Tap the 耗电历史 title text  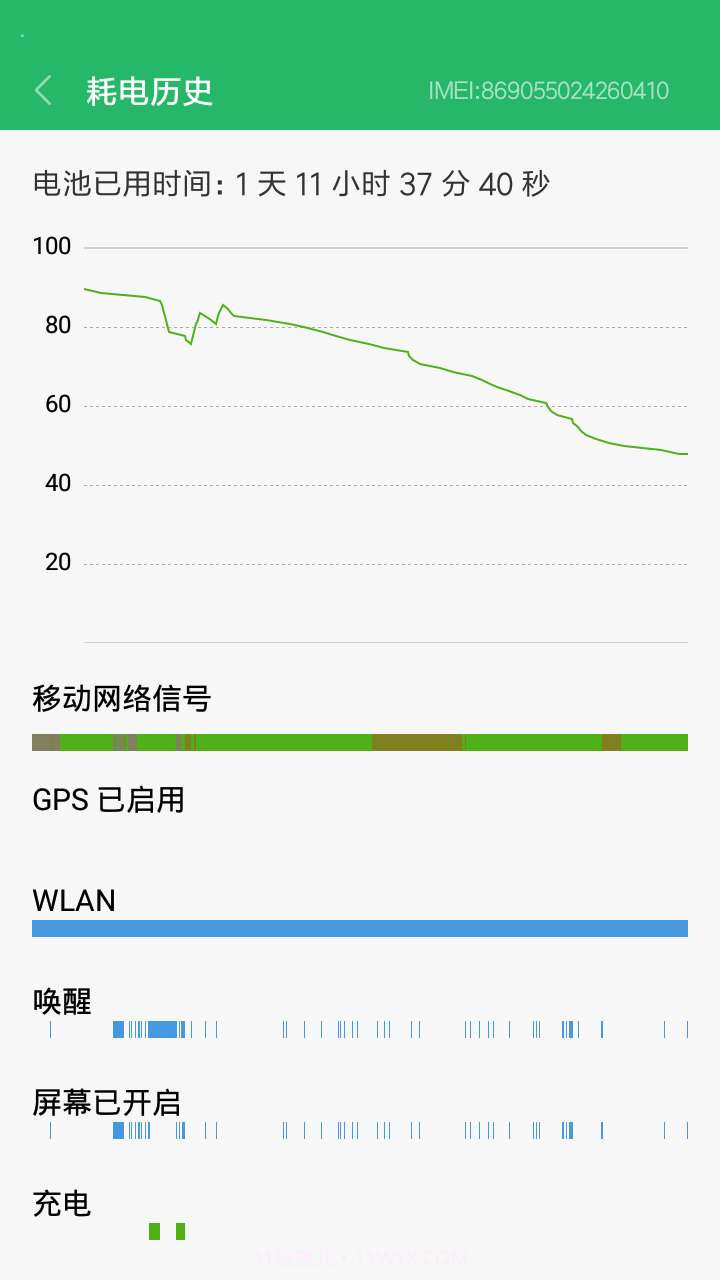point(148,90)
